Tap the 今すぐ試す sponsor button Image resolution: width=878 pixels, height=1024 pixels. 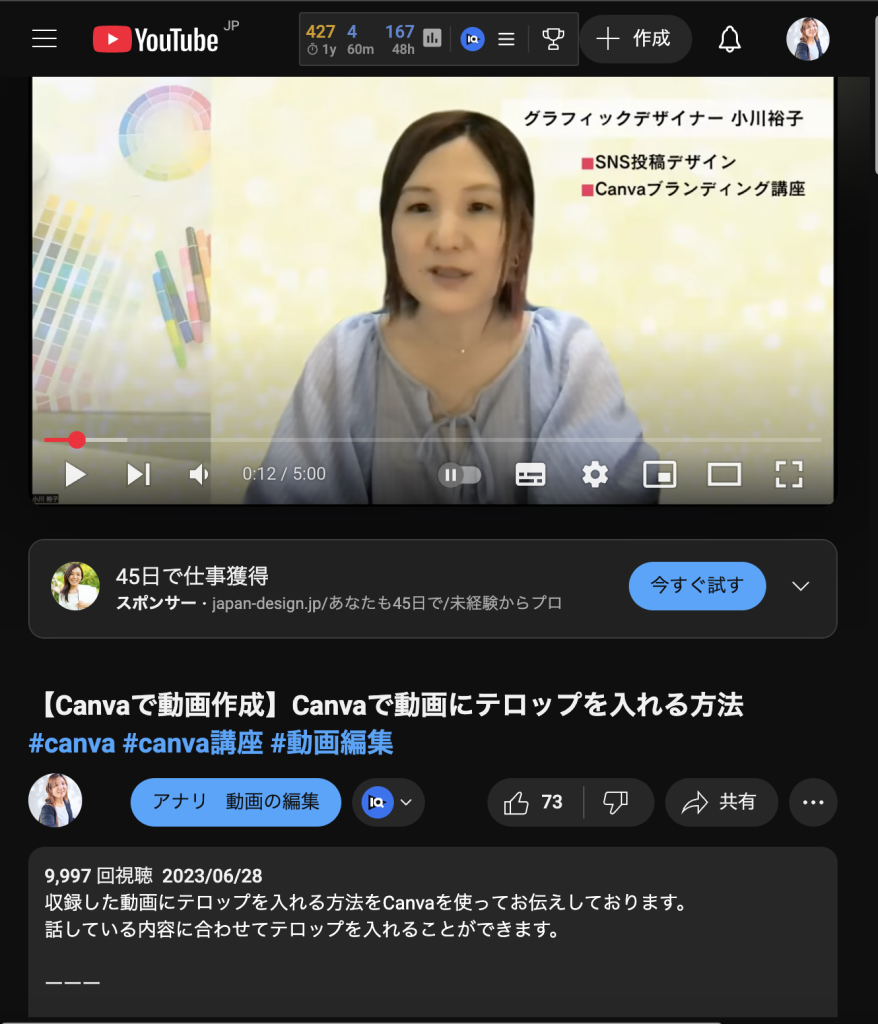(x=697, y=586)
